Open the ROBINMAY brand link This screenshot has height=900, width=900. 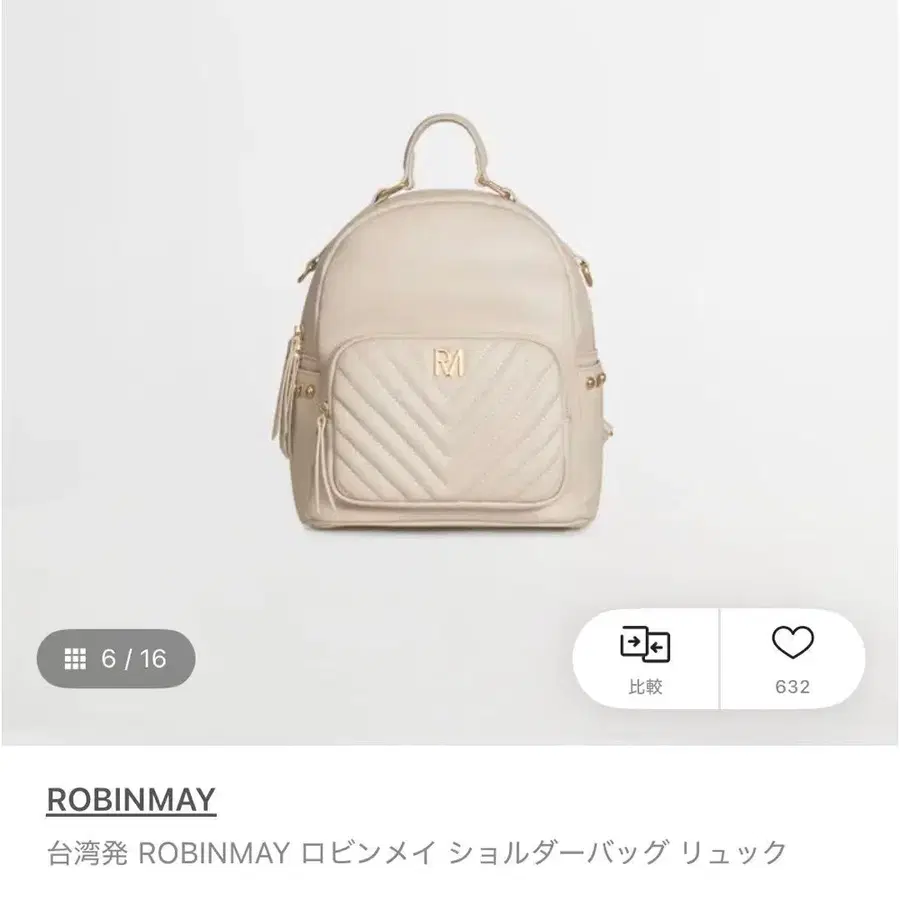click(x=131, y=798)
